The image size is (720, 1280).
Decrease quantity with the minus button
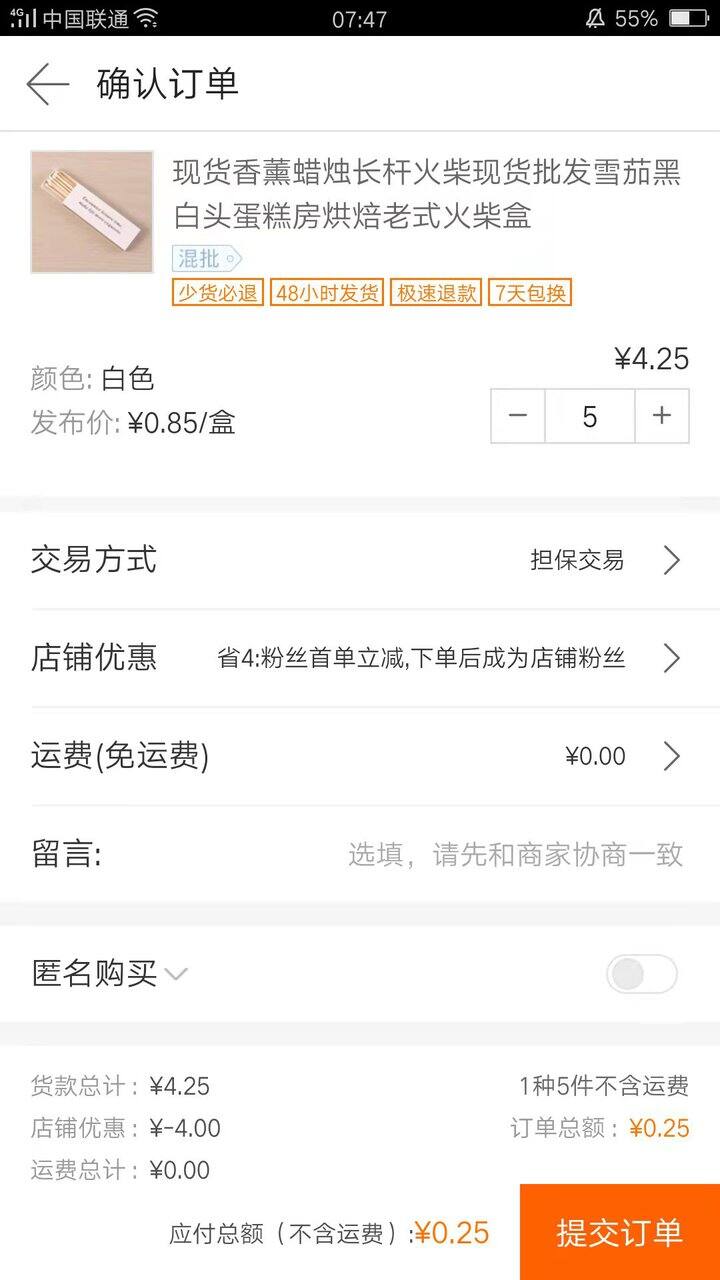pyautogui.click(x=518, y=416)
